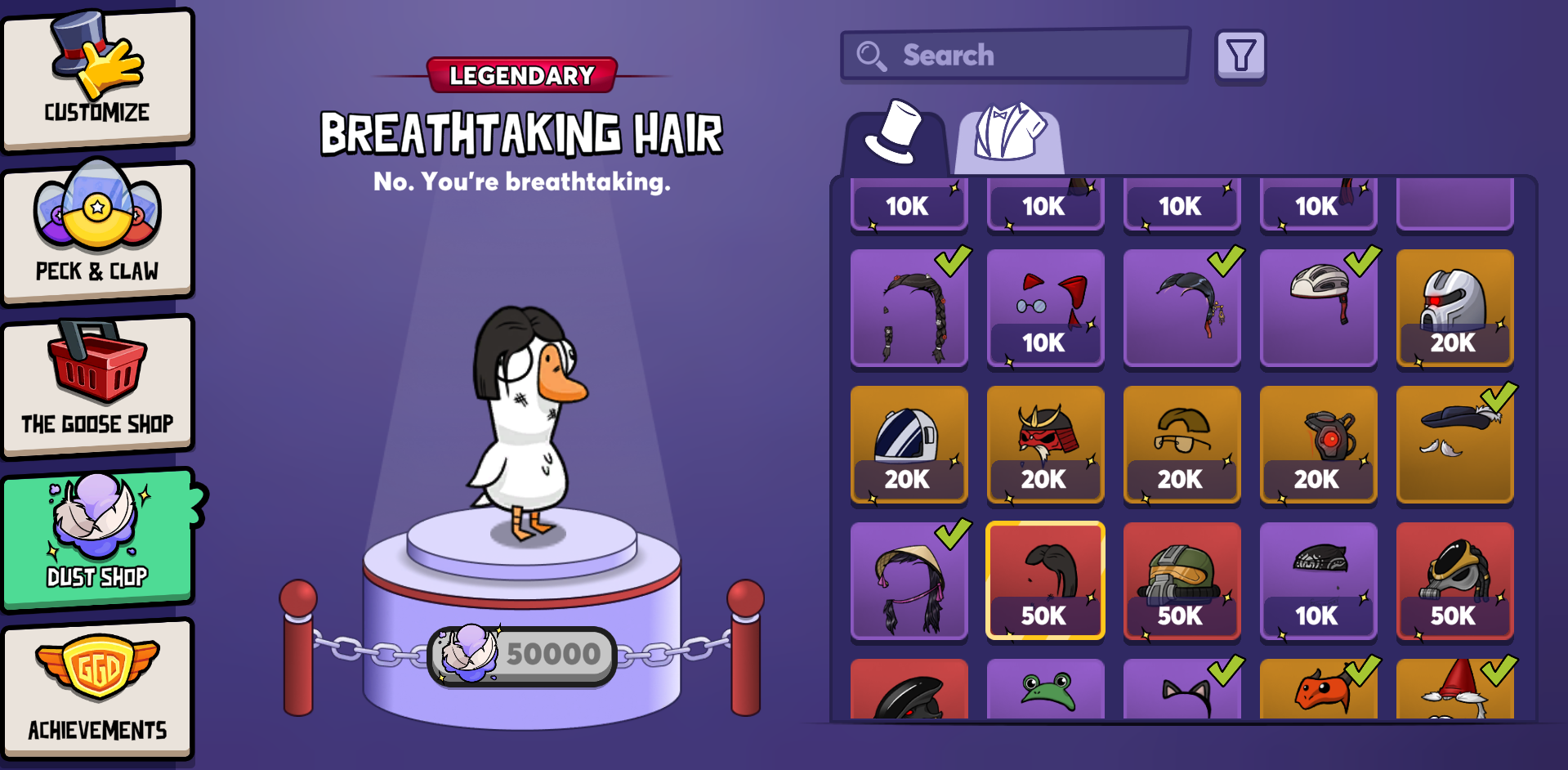The width and height of the screenshot is (1568, 770).
Task: Select the red horns and glasses 10K item
Action: 1045,308
